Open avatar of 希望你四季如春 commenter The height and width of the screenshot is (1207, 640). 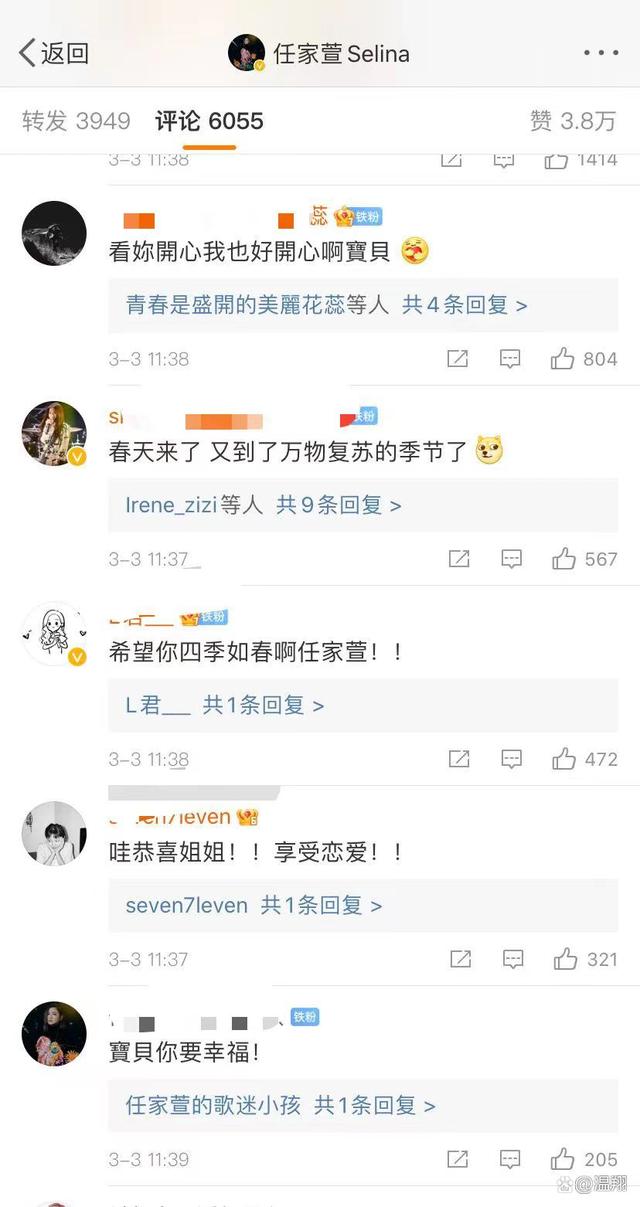click(54, 633)
